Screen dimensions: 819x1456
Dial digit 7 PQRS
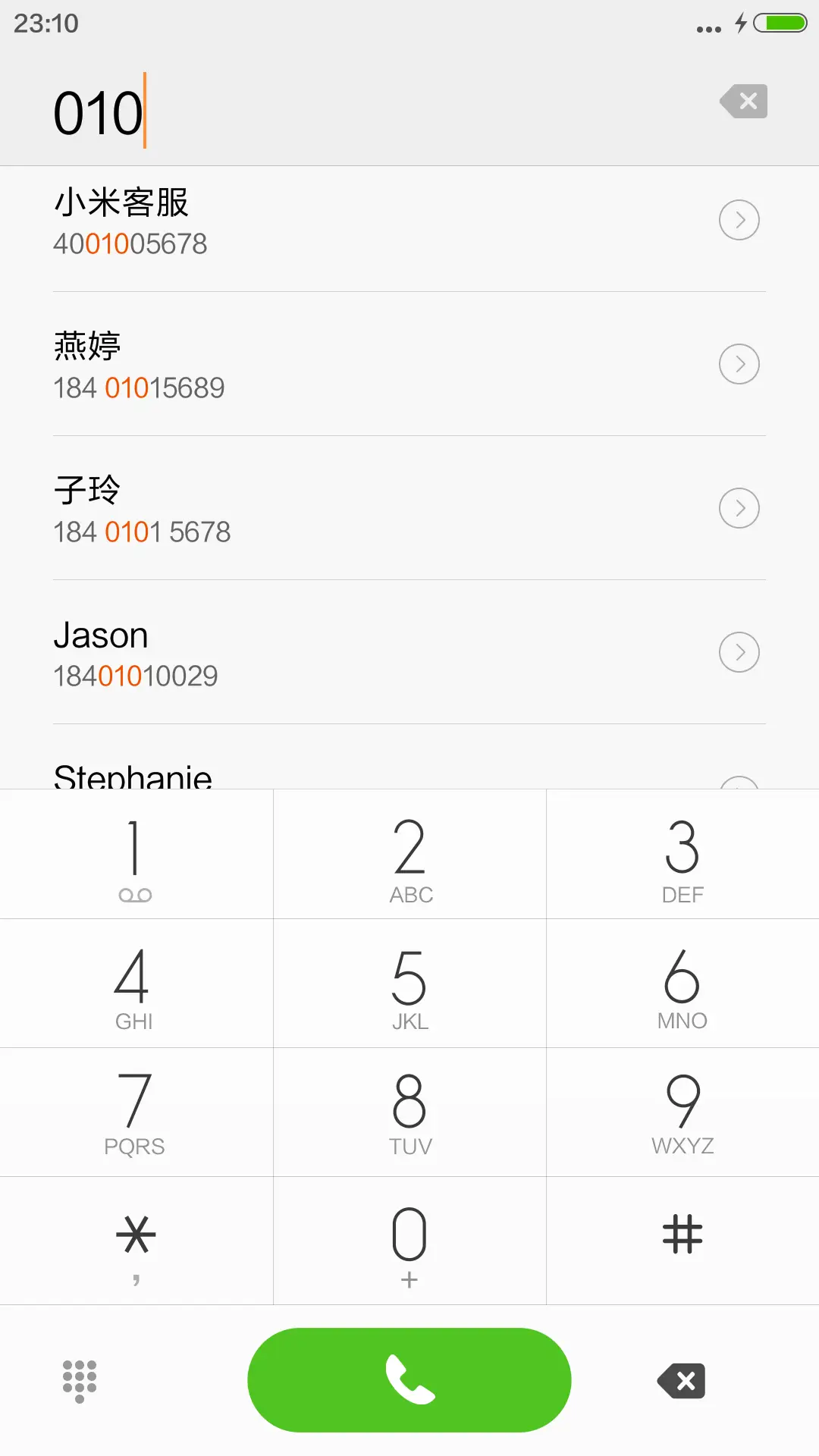pyautogui.click(x=136, y=1112)
